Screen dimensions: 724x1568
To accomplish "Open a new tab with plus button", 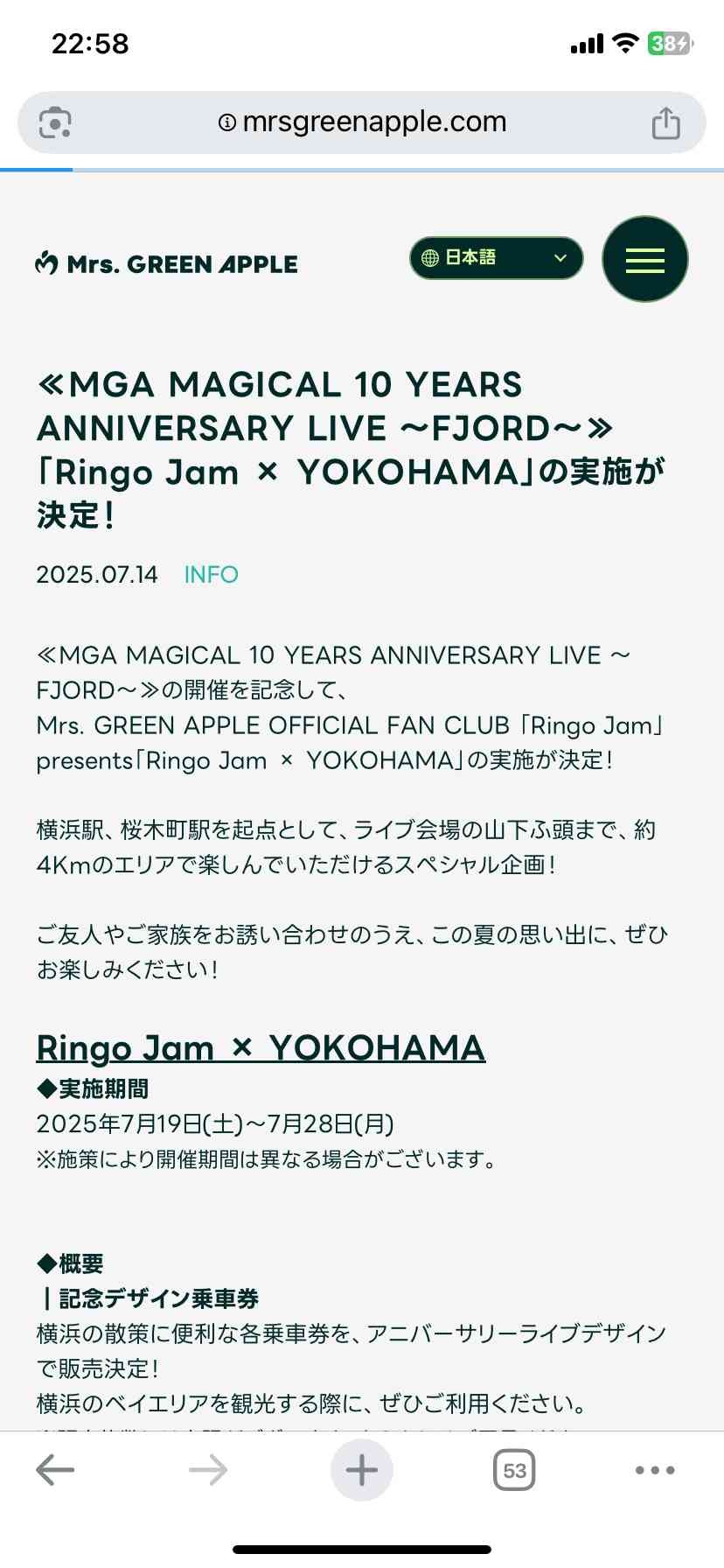I will (361, 1470).
